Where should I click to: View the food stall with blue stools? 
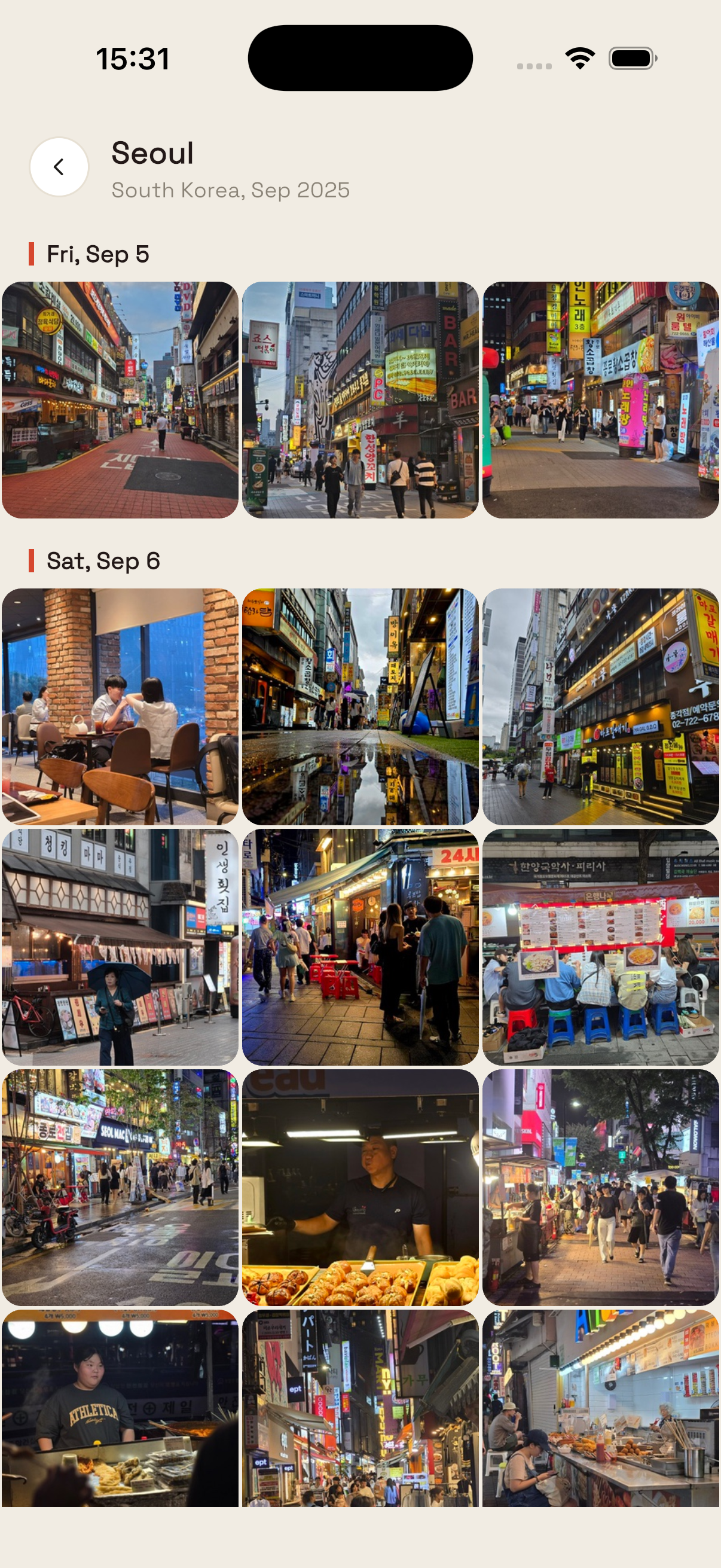click(600, 947)
